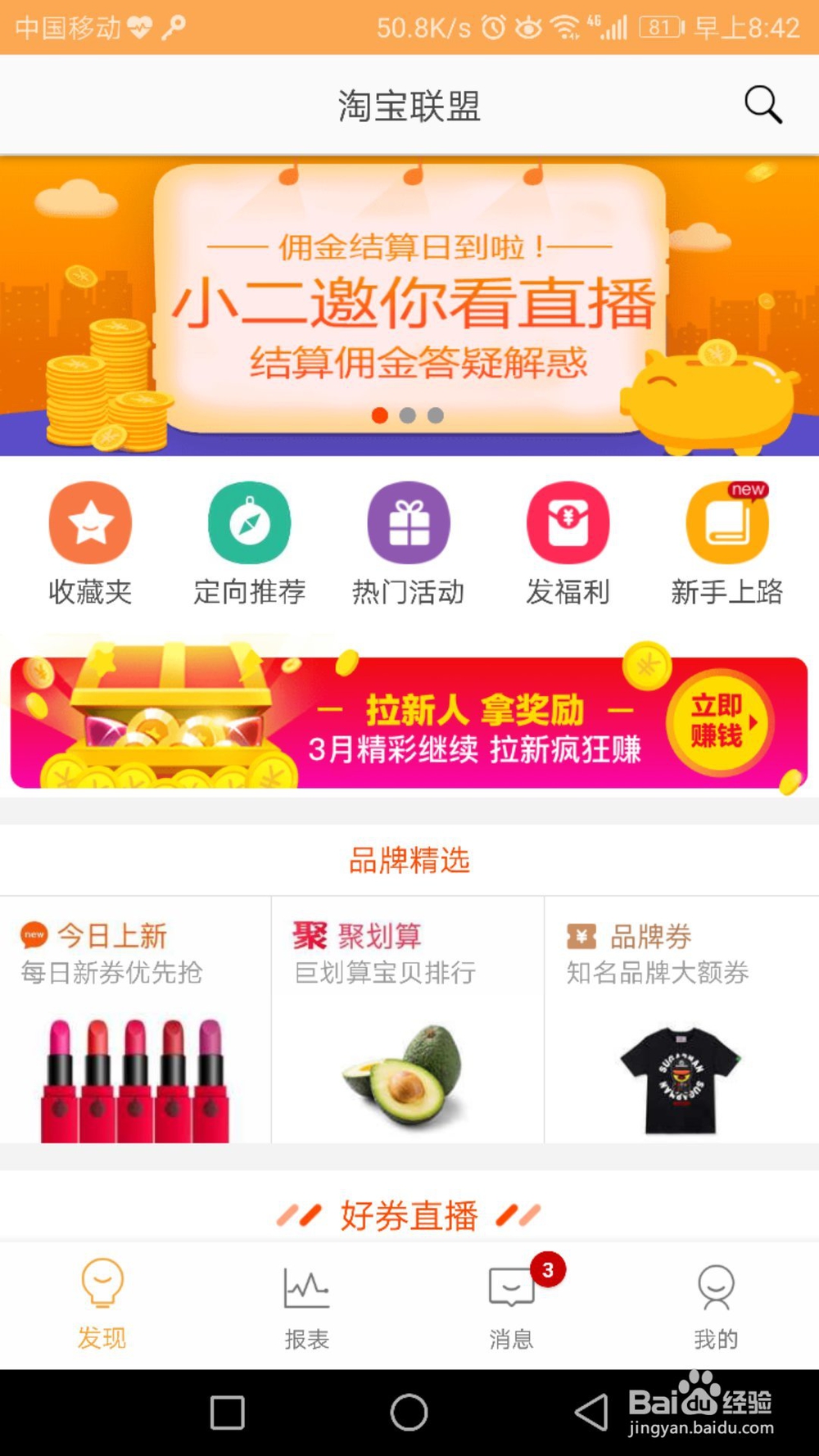Image resolution: width=819 pixels, height=1456 pixels.
Task: Activate the highlighted first carousel dot
Action: pyautogui.click(x=381, y=417)
